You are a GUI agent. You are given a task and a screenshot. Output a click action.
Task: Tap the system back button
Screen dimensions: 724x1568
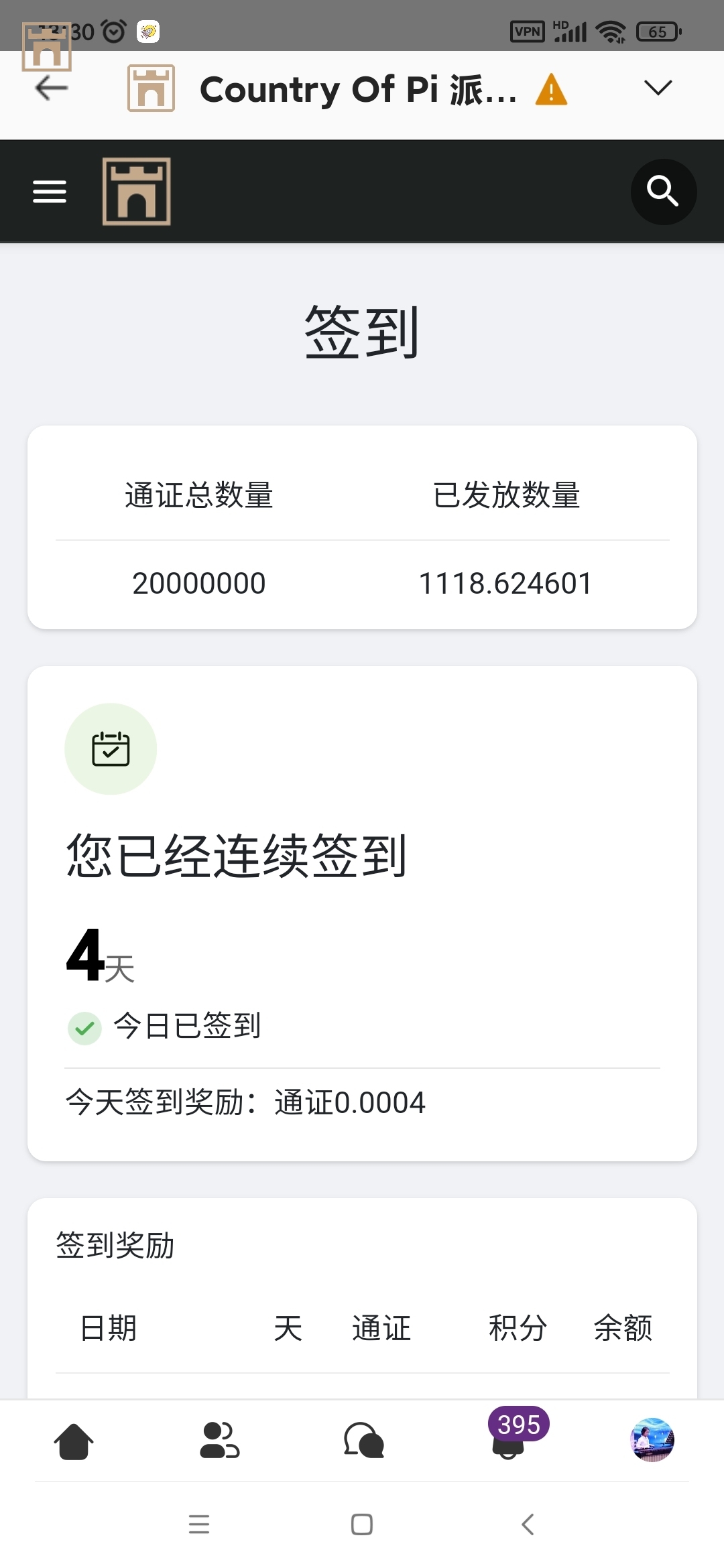point(528,1524)
